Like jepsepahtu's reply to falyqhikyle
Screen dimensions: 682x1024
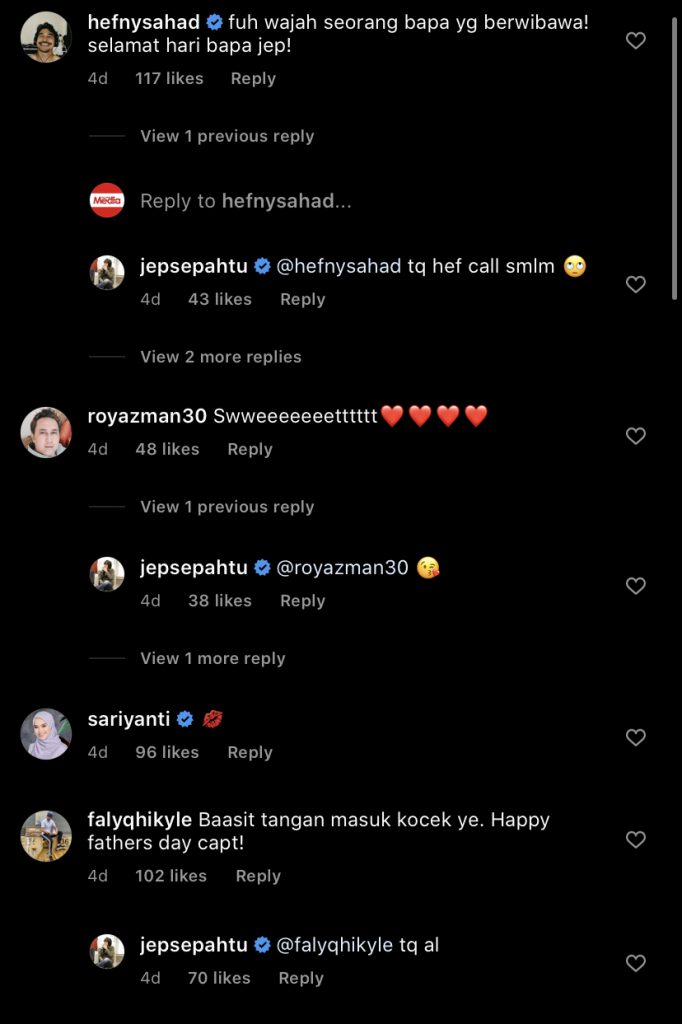click(635, 963)
